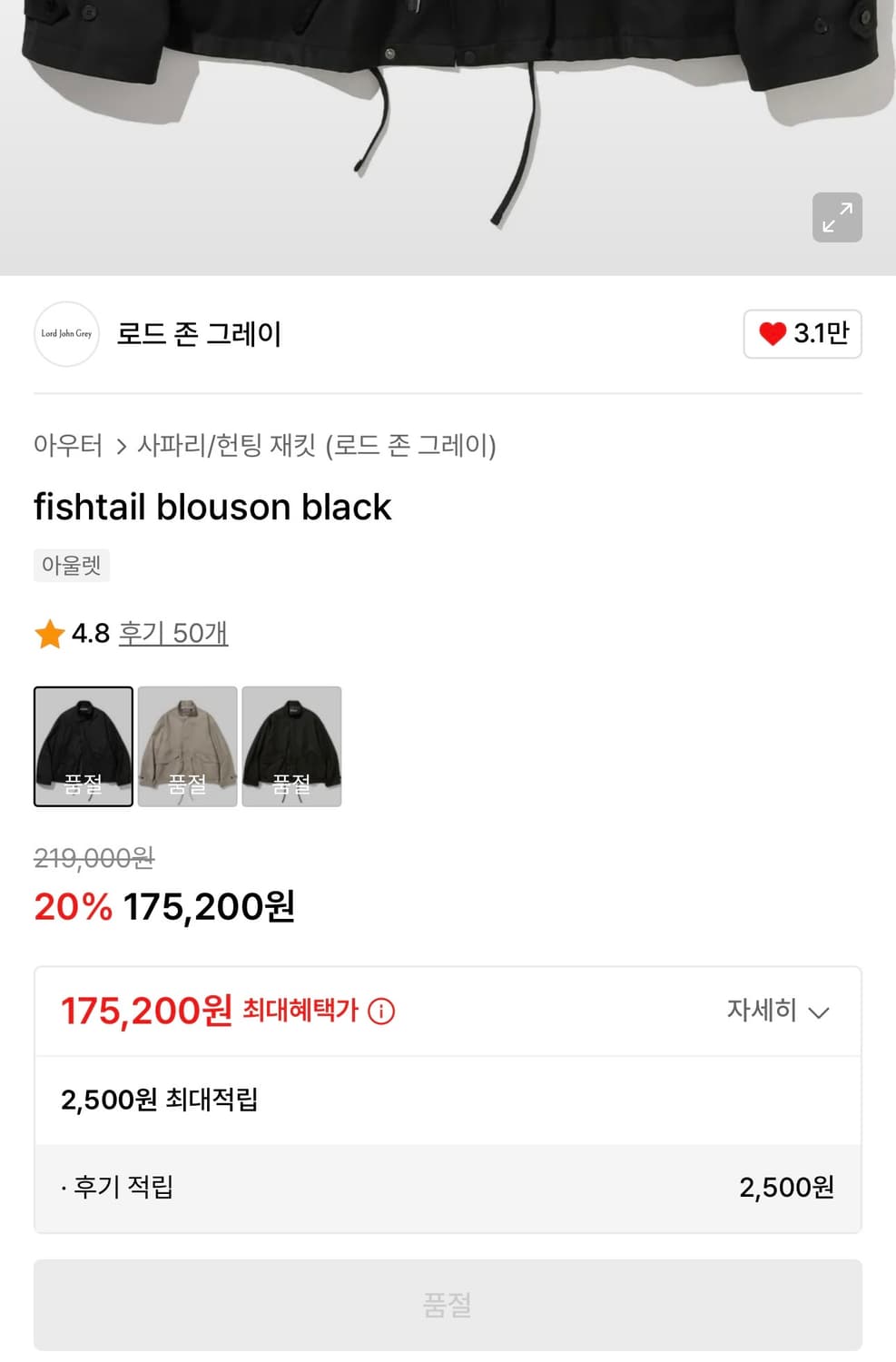Click the 아울렛 tag label

point(71,565)
